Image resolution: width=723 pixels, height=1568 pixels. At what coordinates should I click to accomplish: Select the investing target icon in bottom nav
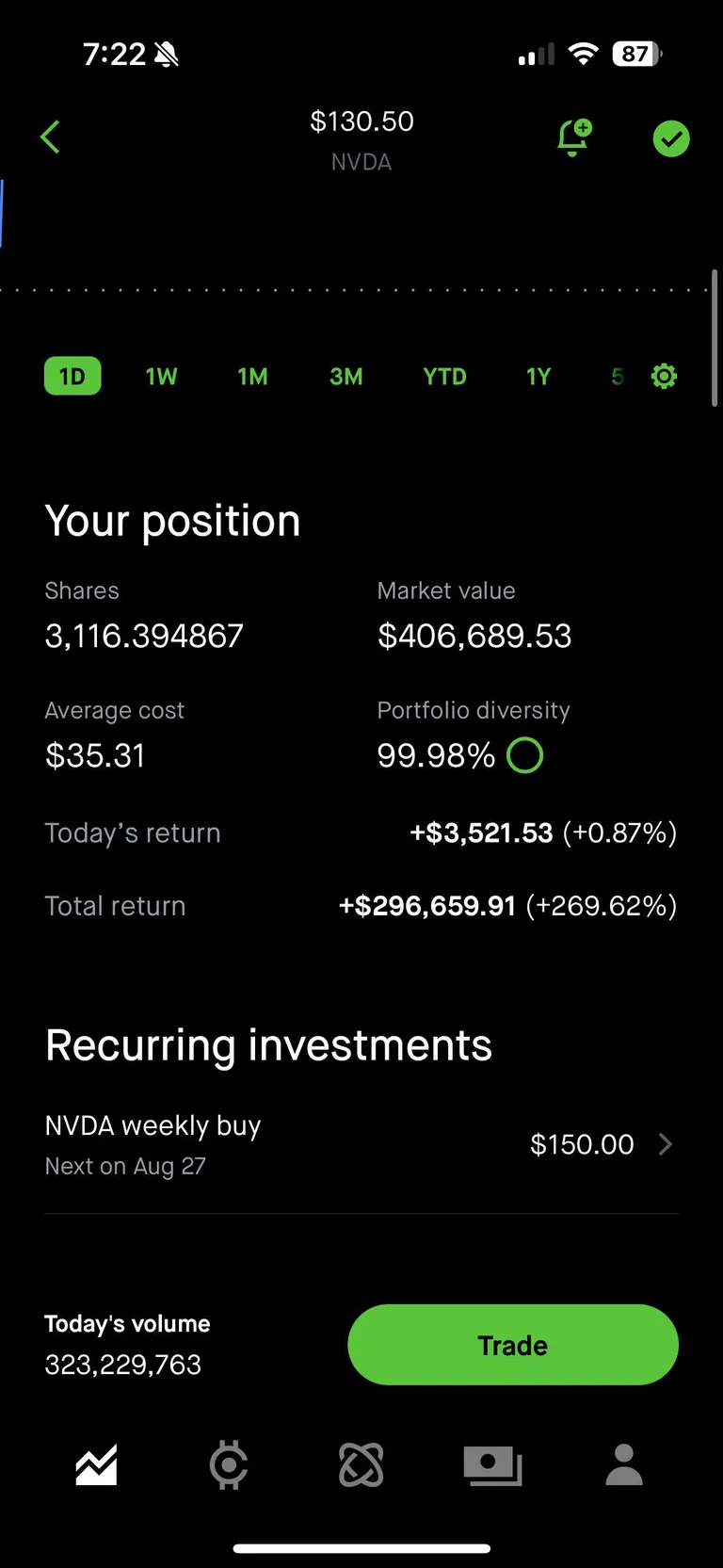pos(228,1465)
